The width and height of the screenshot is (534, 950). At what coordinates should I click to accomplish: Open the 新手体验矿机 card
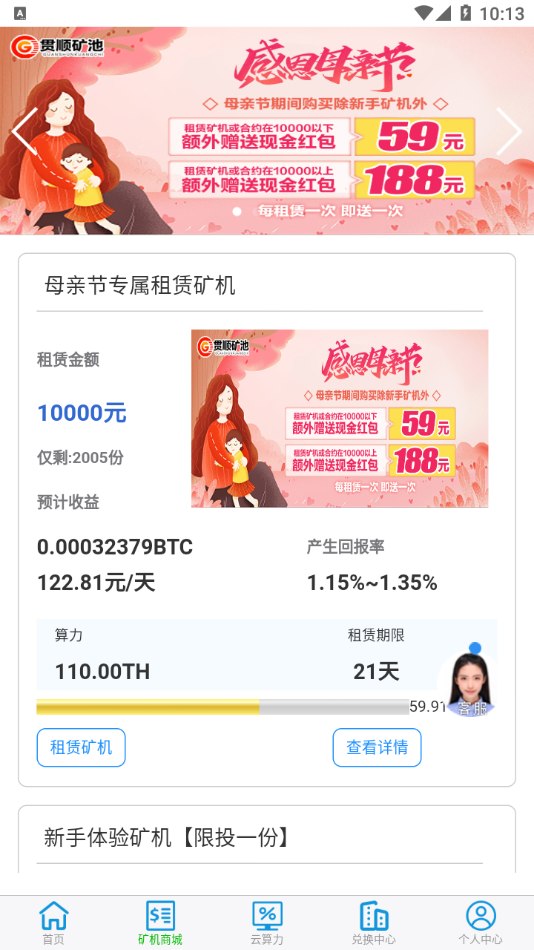pos(267,839)
